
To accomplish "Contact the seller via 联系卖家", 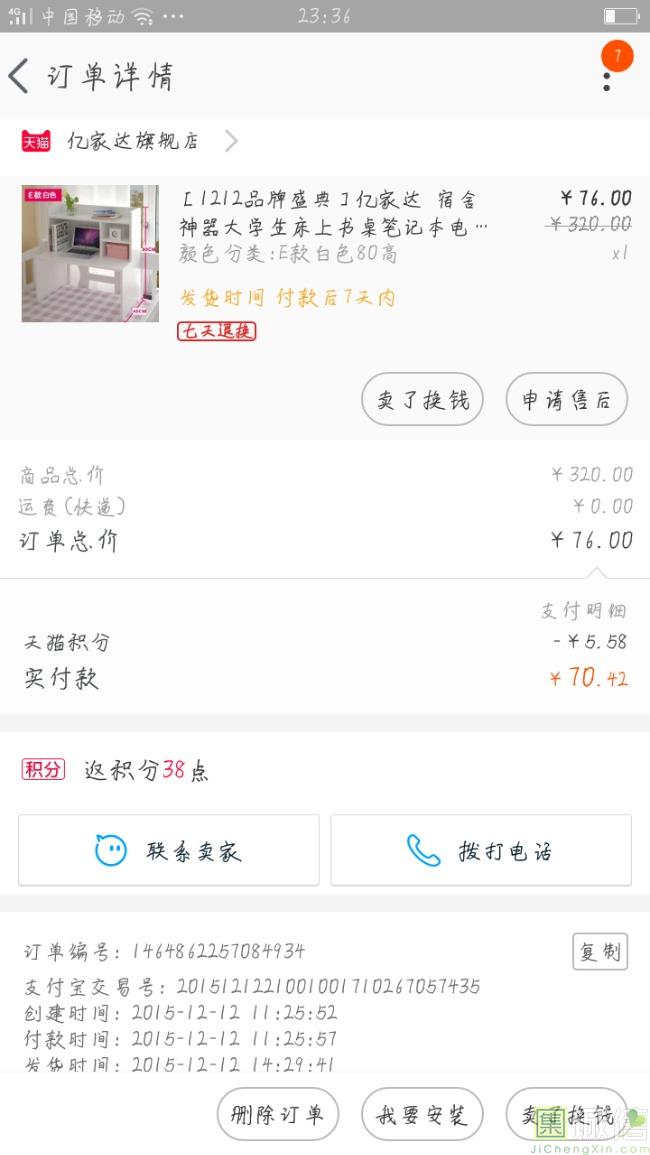I will pos(169,851).
